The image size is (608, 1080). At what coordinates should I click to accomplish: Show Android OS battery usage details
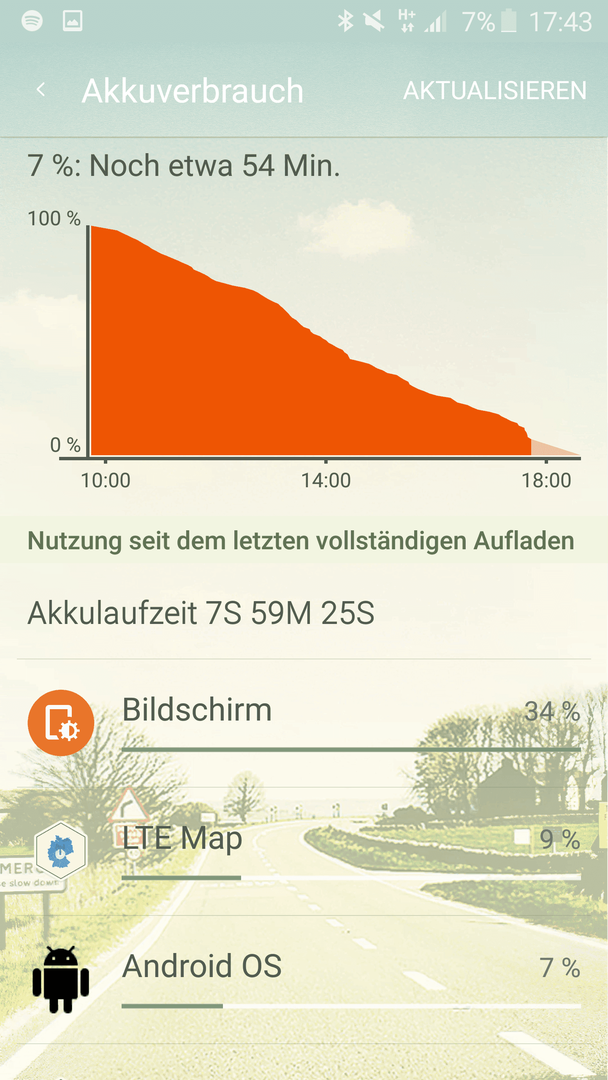point(304,979)
